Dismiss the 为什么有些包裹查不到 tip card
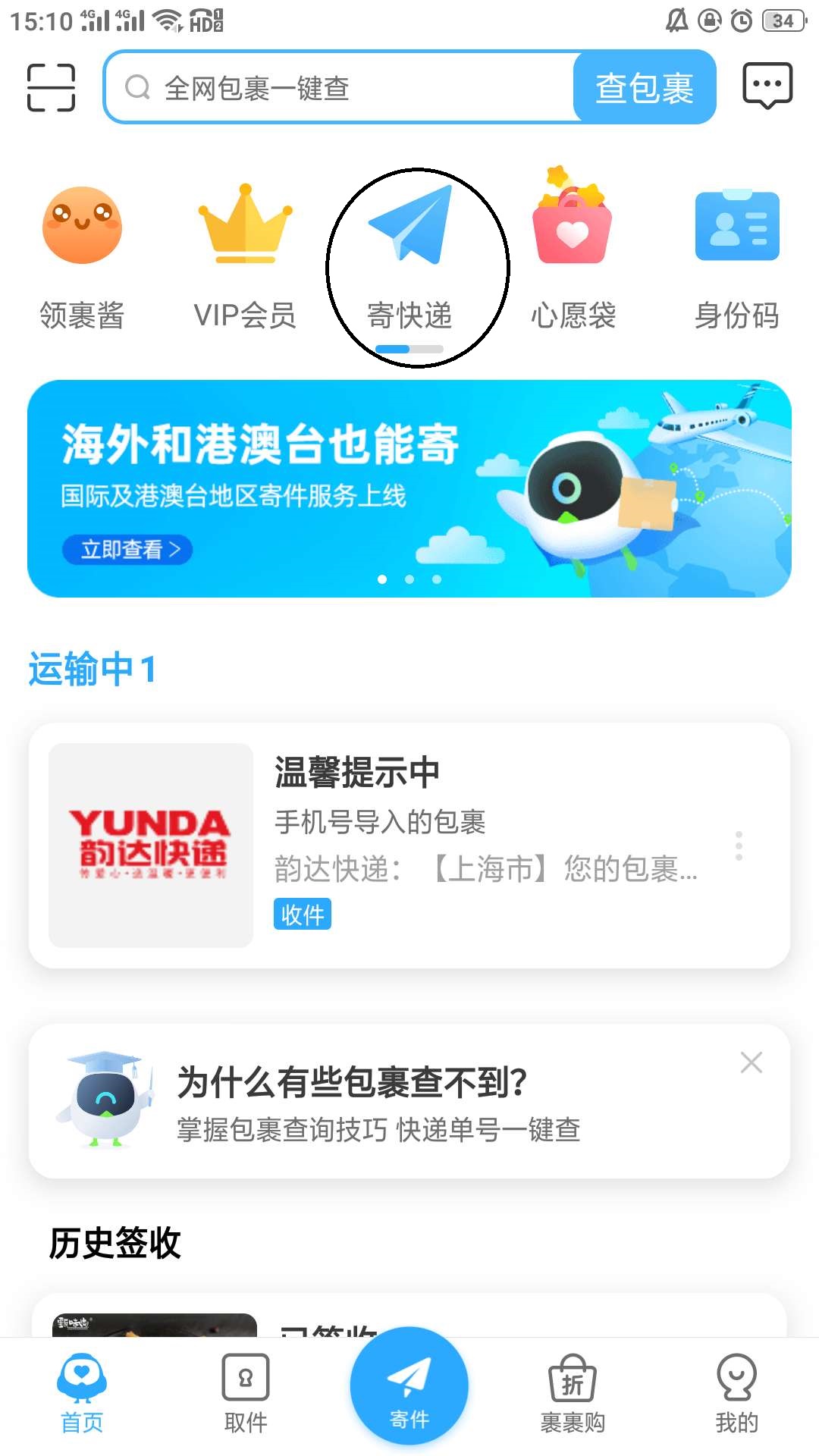This screenshot has width=819, height=1456. tap(752, 1063)
